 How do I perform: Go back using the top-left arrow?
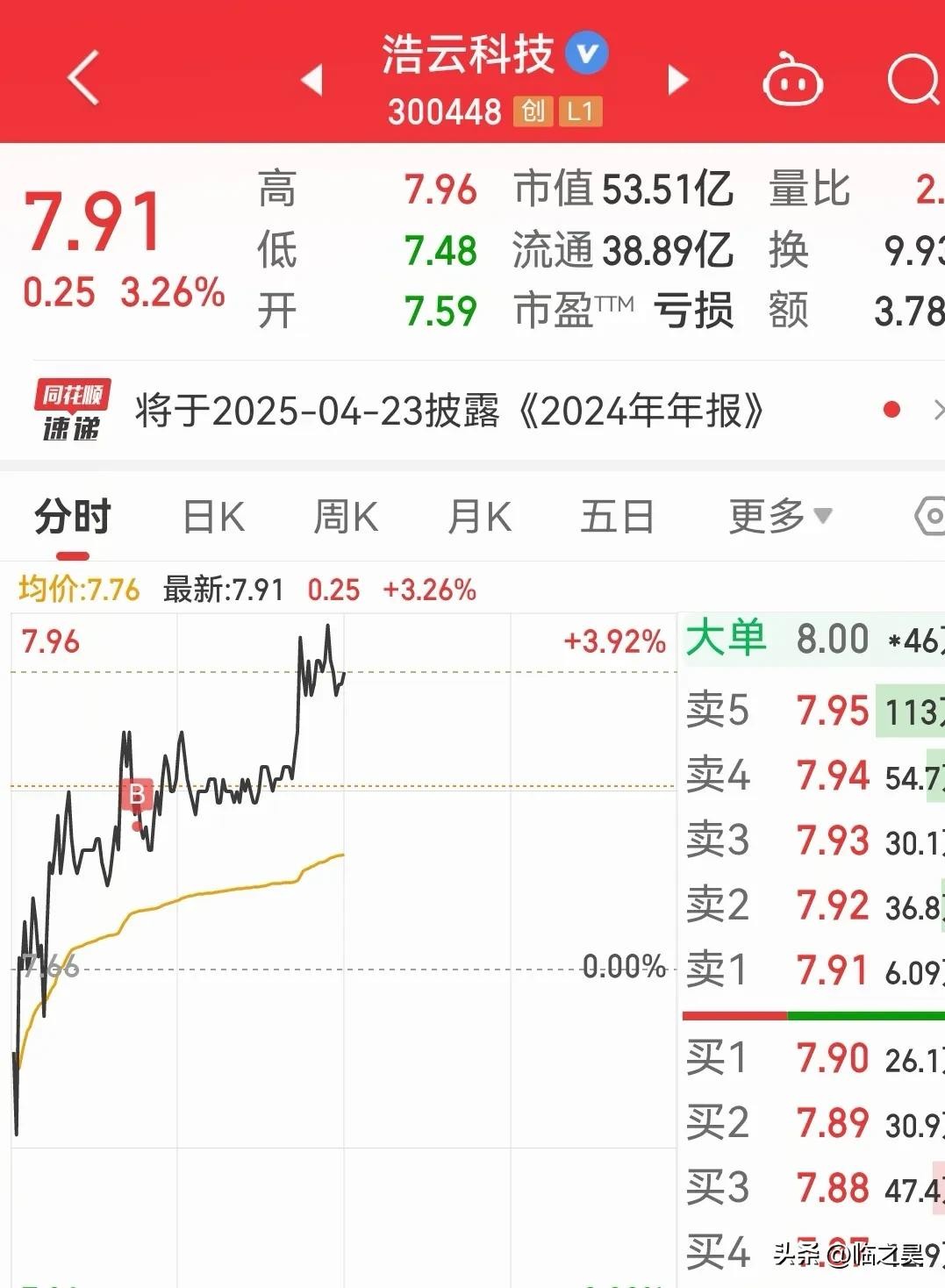click(83, 77)
